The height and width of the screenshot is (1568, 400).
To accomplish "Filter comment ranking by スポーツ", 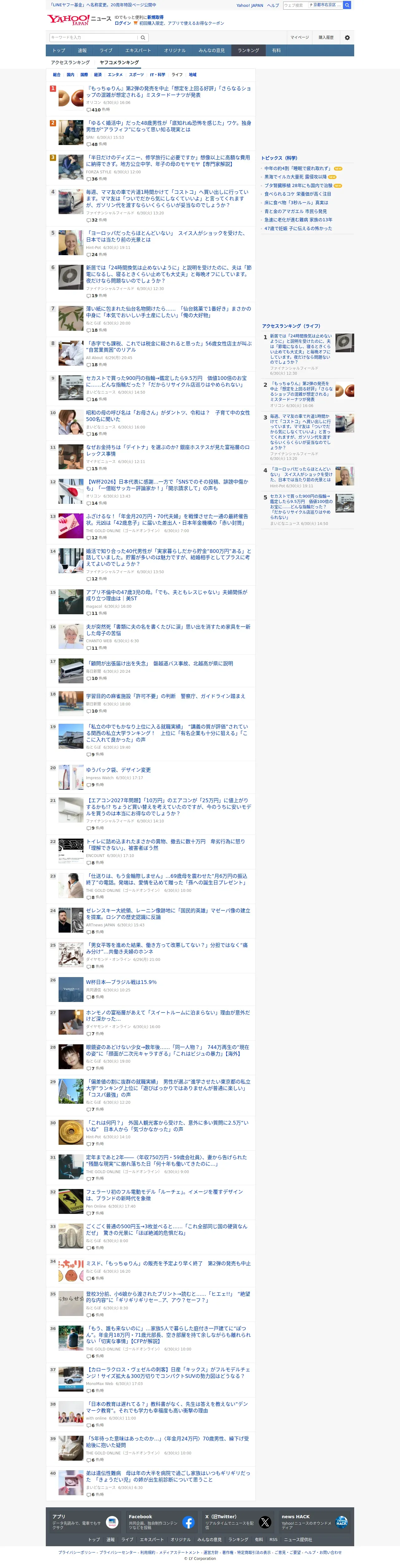I will click(x=136, y=75).
